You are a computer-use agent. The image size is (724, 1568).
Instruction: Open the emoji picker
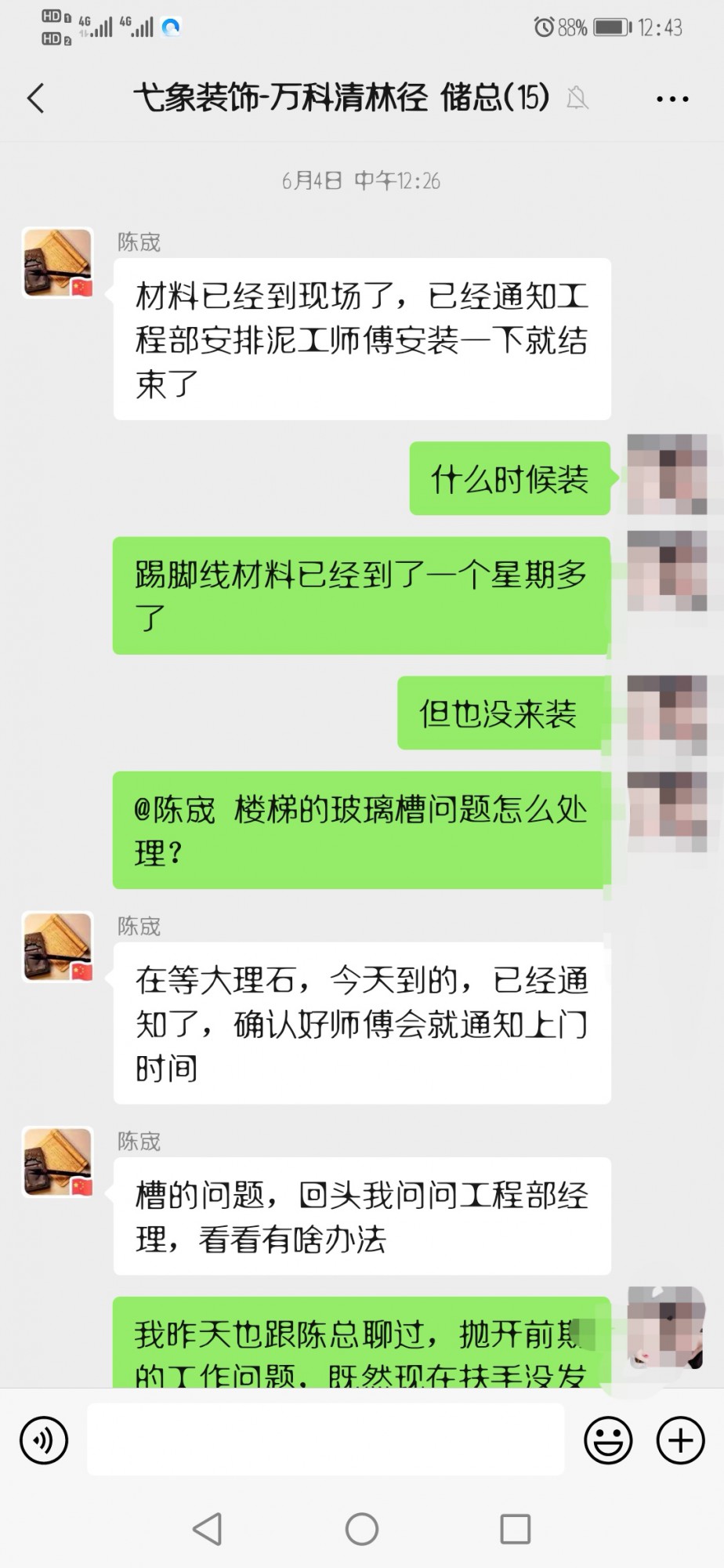point(608,1440)
